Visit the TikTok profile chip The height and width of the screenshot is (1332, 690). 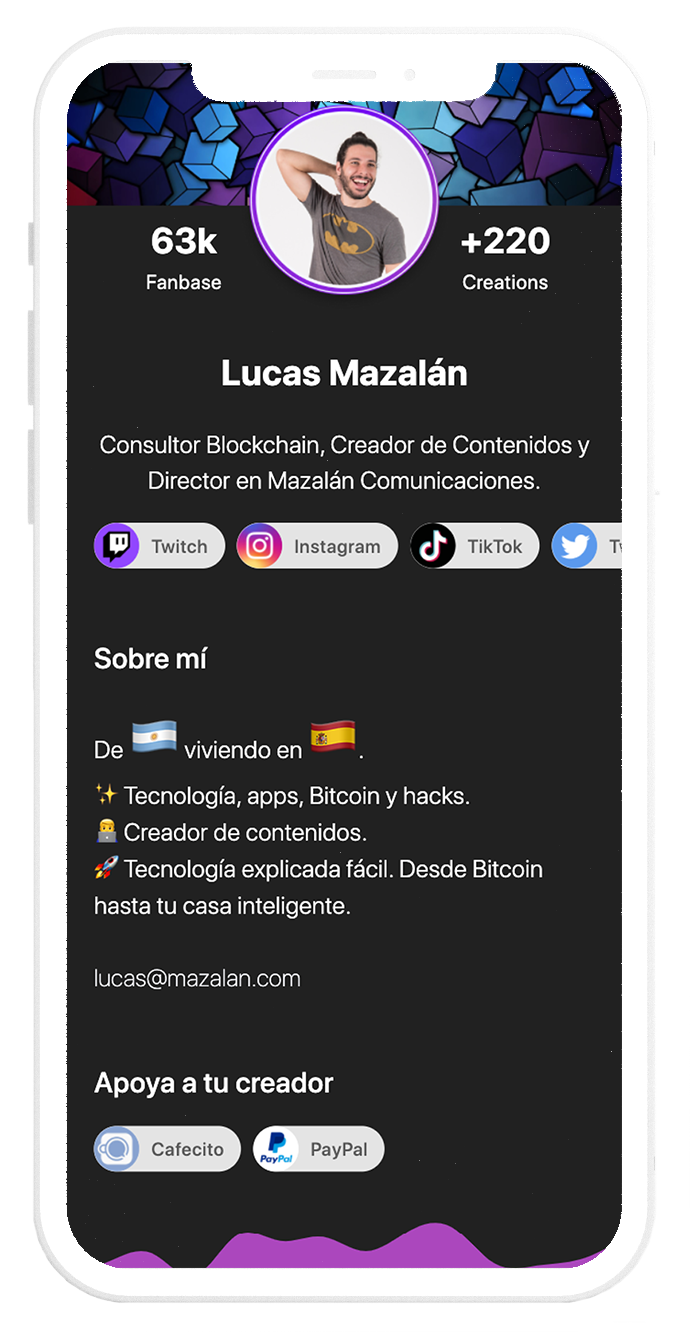tap(474, 546)
